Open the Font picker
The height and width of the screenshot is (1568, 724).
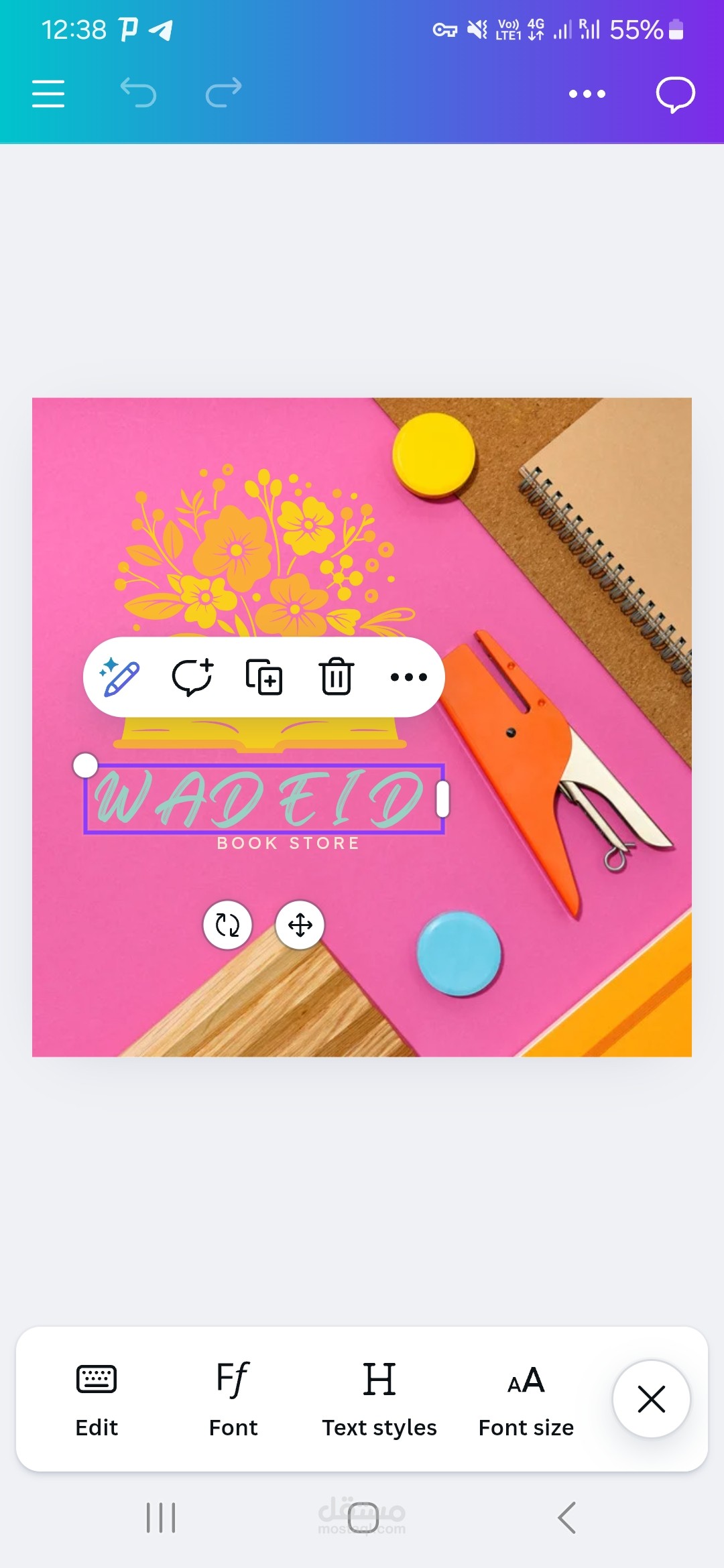click(233, 1399)
